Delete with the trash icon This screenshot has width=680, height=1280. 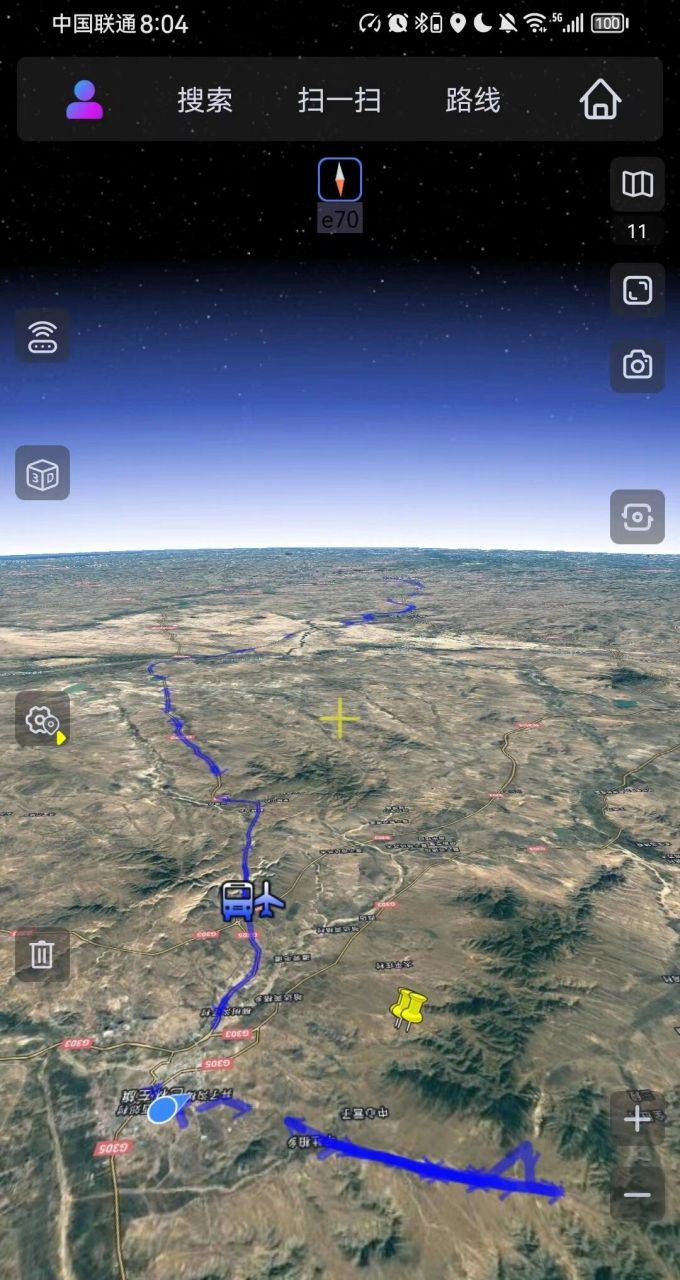pyautogui.click(x=42, y=955)
